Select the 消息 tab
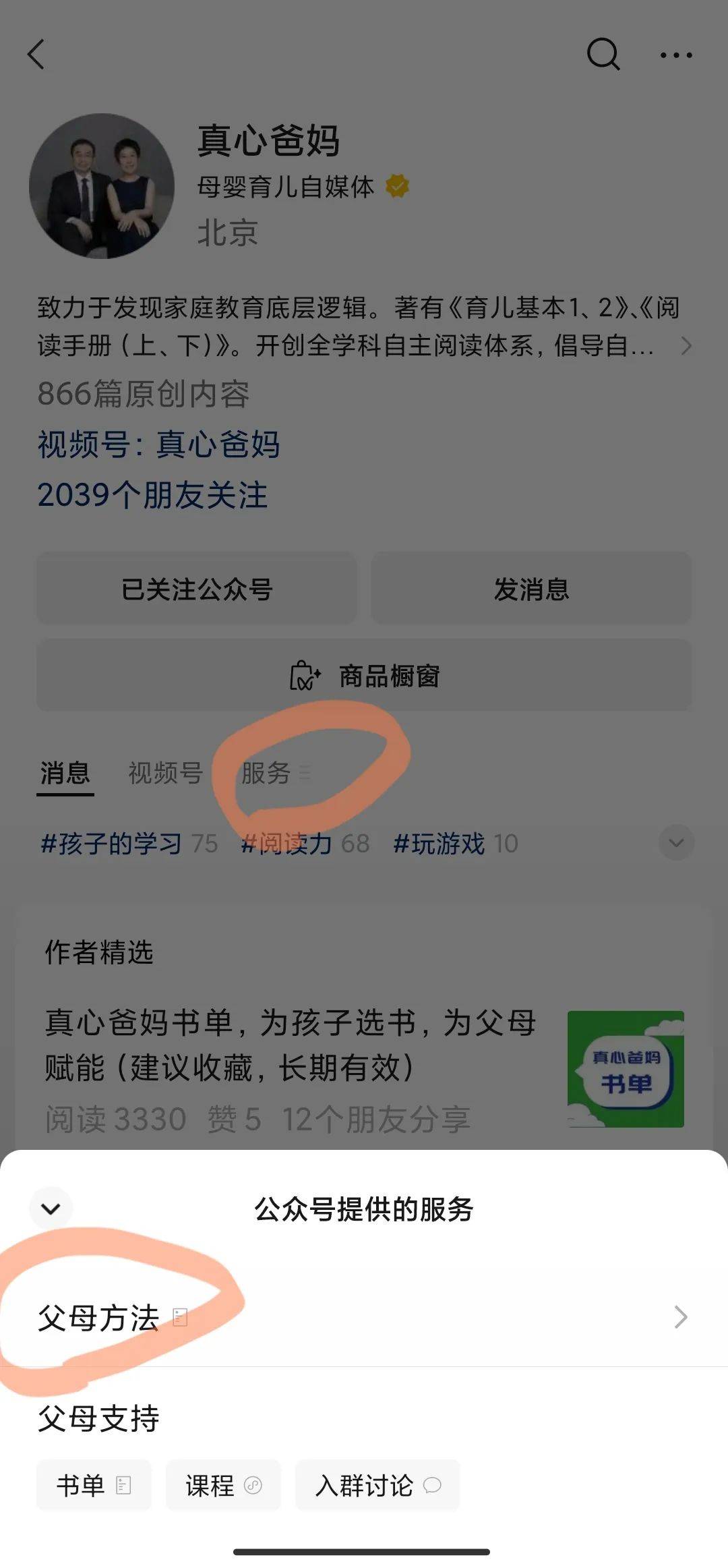This screenshot has height=1568, width=728. tap(65, 773)
